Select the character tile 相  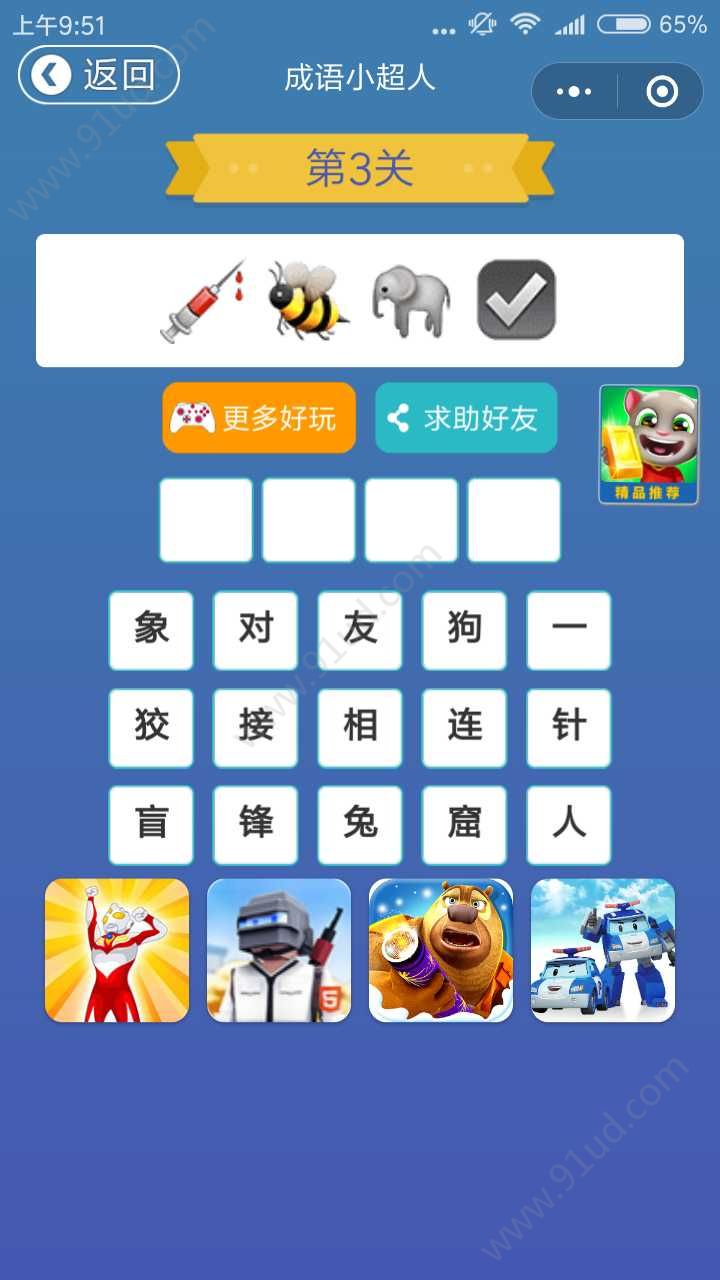(360, 727)
